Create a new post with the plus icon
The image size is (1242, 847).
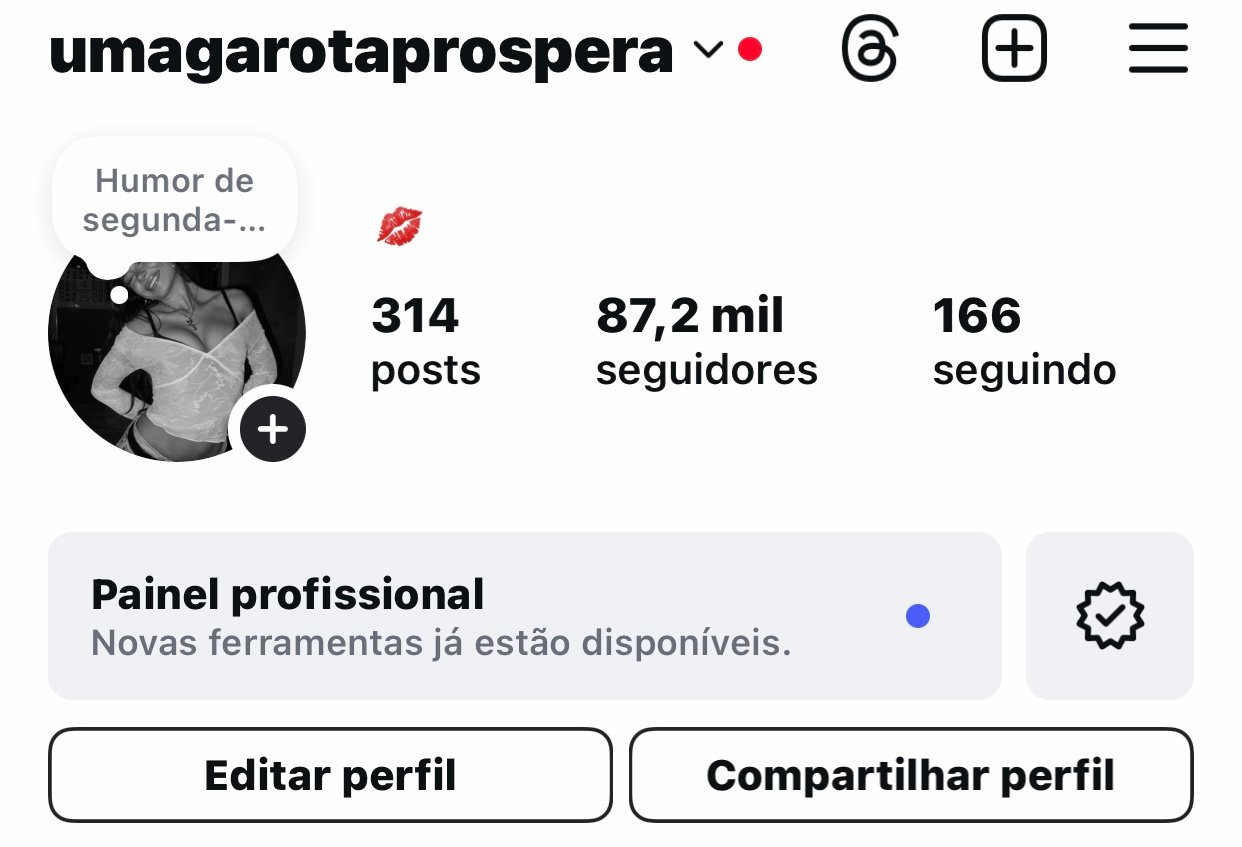tap(1014, 48)
